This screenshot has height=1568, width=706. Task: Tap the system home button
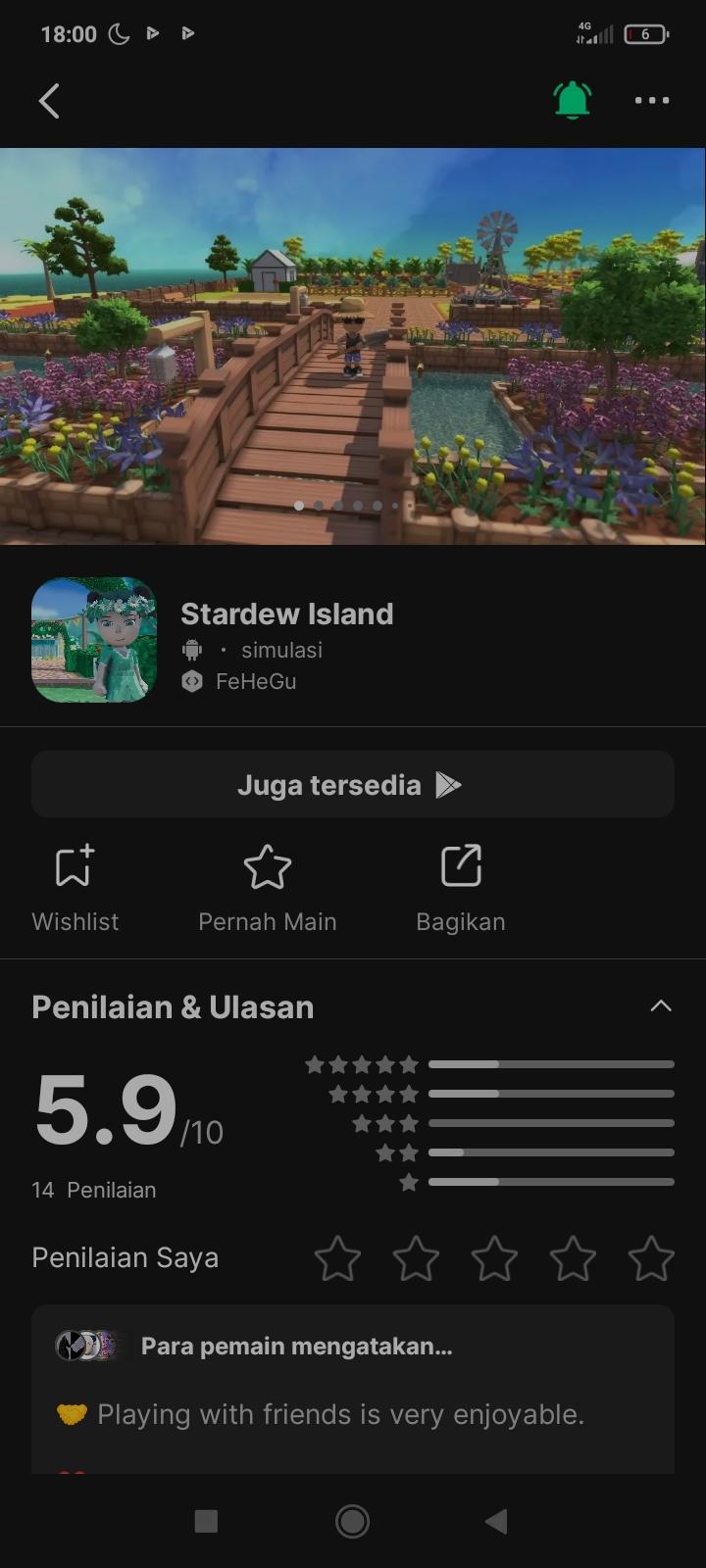(352, 1521)
